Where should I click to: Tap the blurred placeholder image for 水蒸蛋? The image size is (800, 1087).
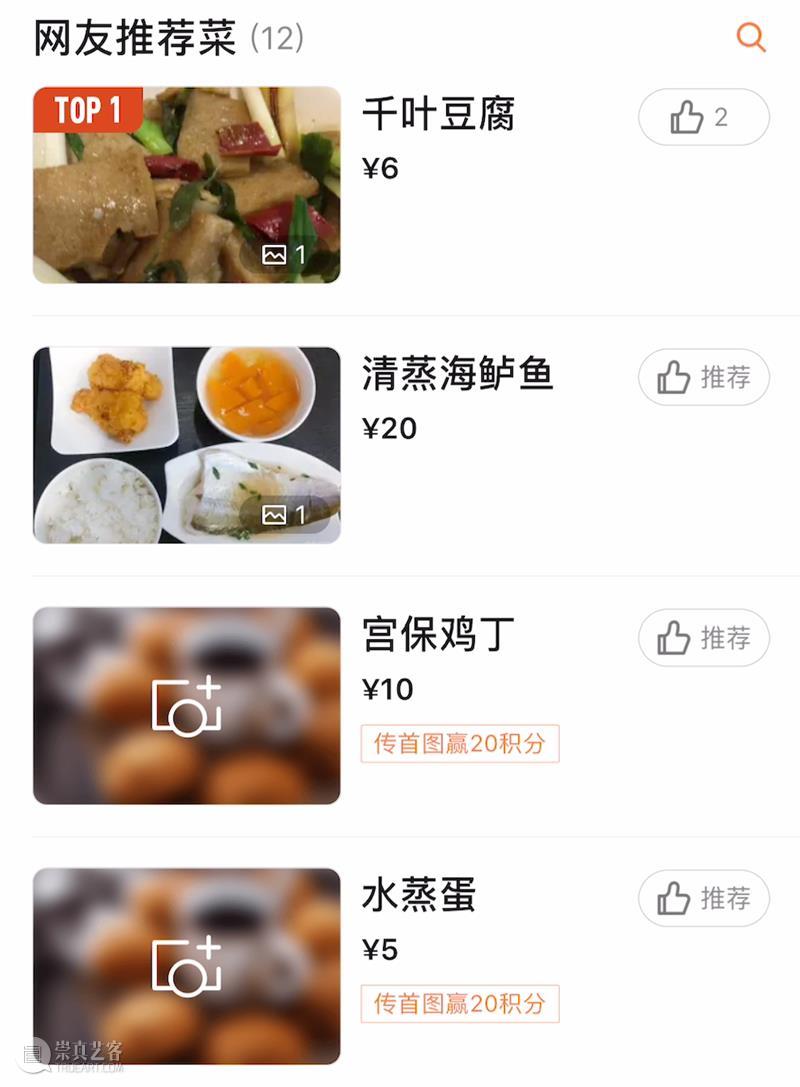pyautogui.click(x=186, y=965)
